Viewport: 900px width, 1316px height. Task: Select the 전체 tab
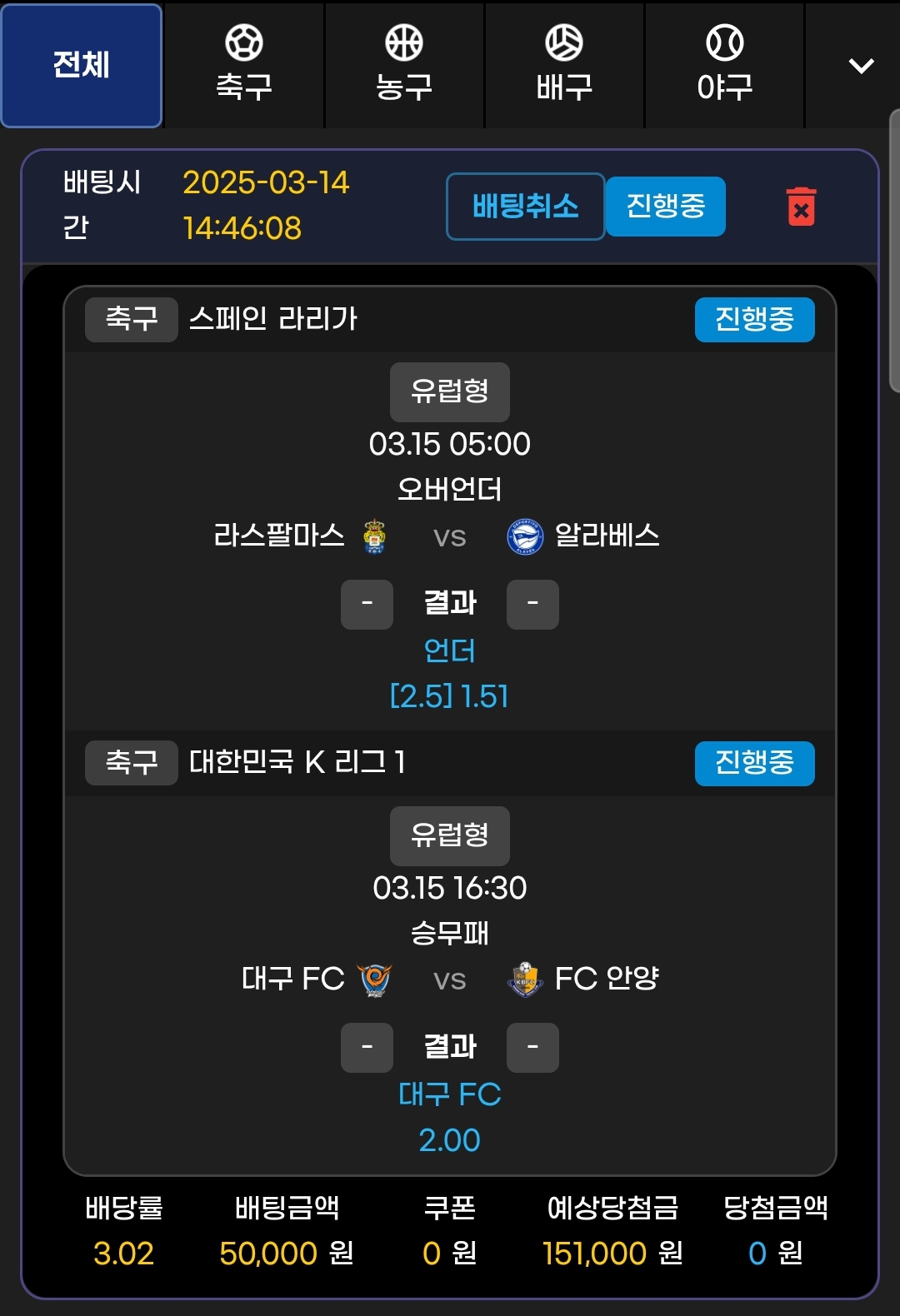pos(81,65)
